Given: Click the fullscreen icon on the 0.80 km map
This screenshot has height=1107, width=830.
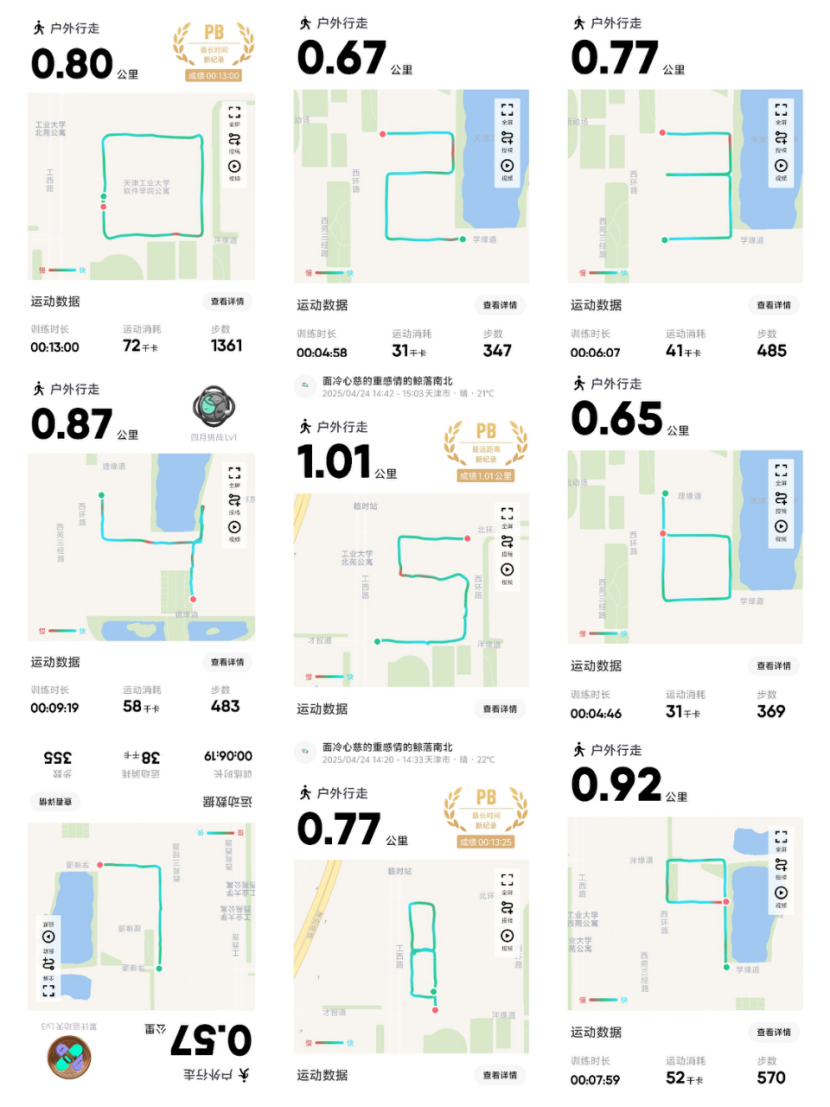Looking at the screenshot, I should click(235, 111).
